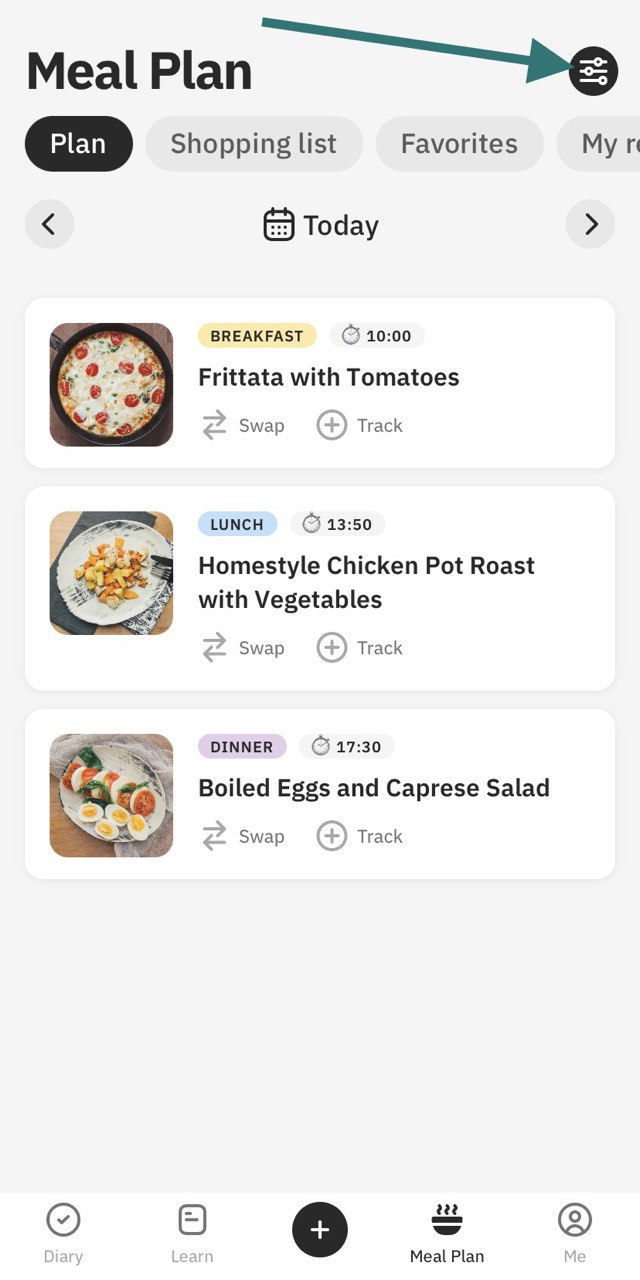Open the Learn tab
This screenshot has height=1280, width=640.
[x=192, y=1234]
